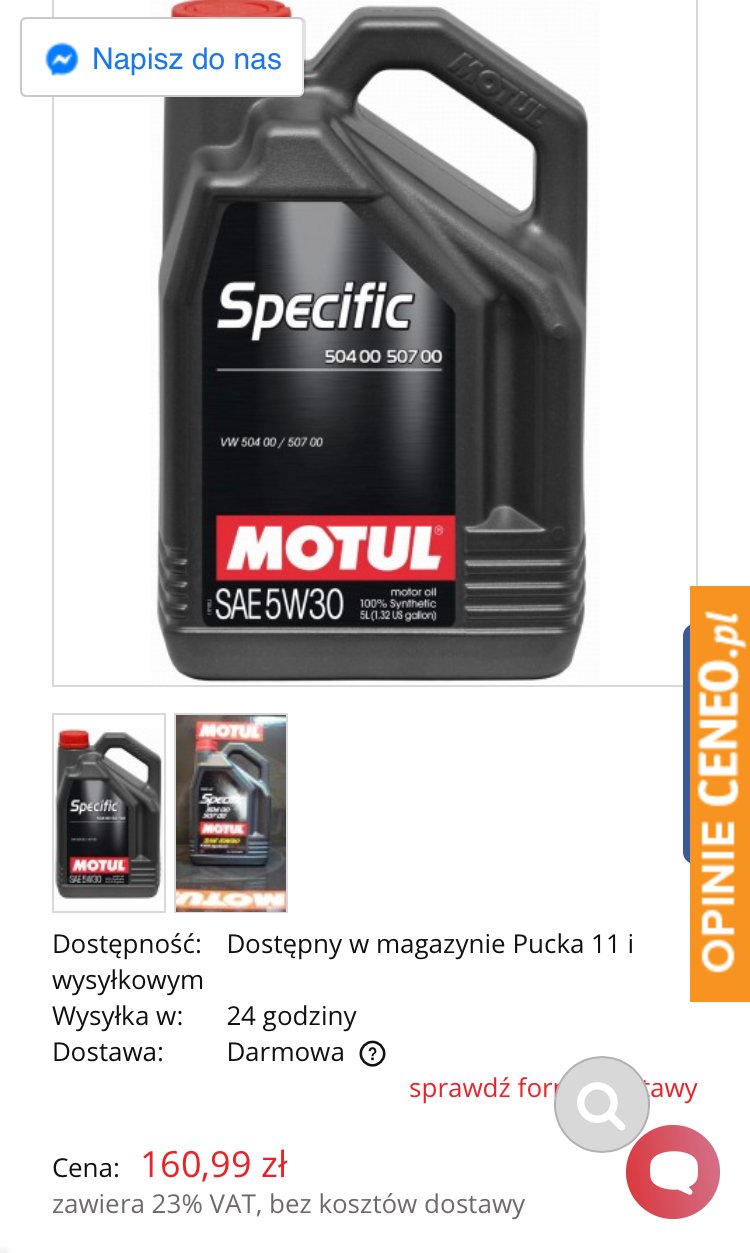The image size is (750, 1253).
Task: Select the first product thumbnail
Action: [109, 812]
